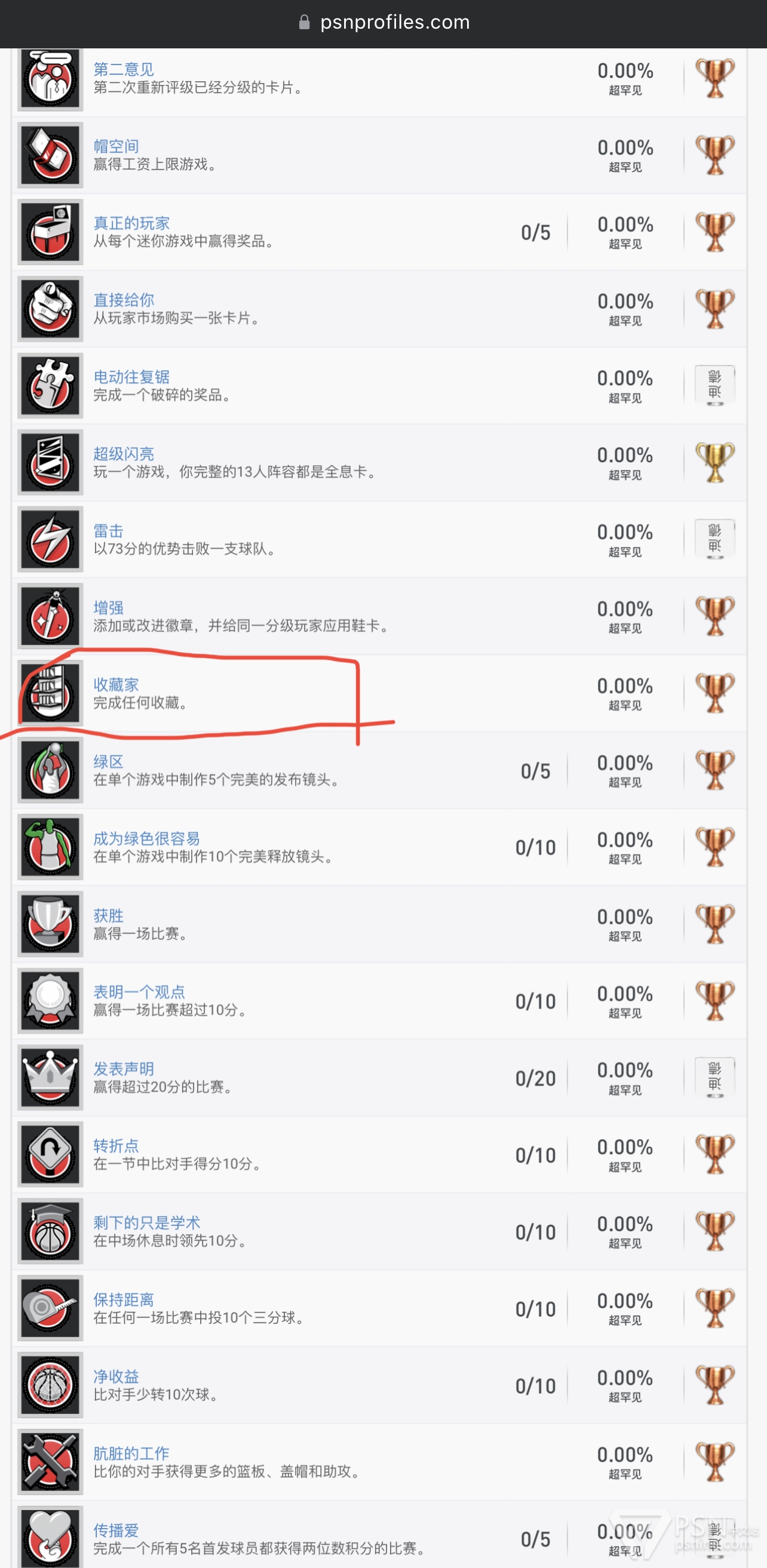Open the 帽空间 trophy page
Image resolution: width=767 pixels, height=1568 pixels.
point(116,146)
